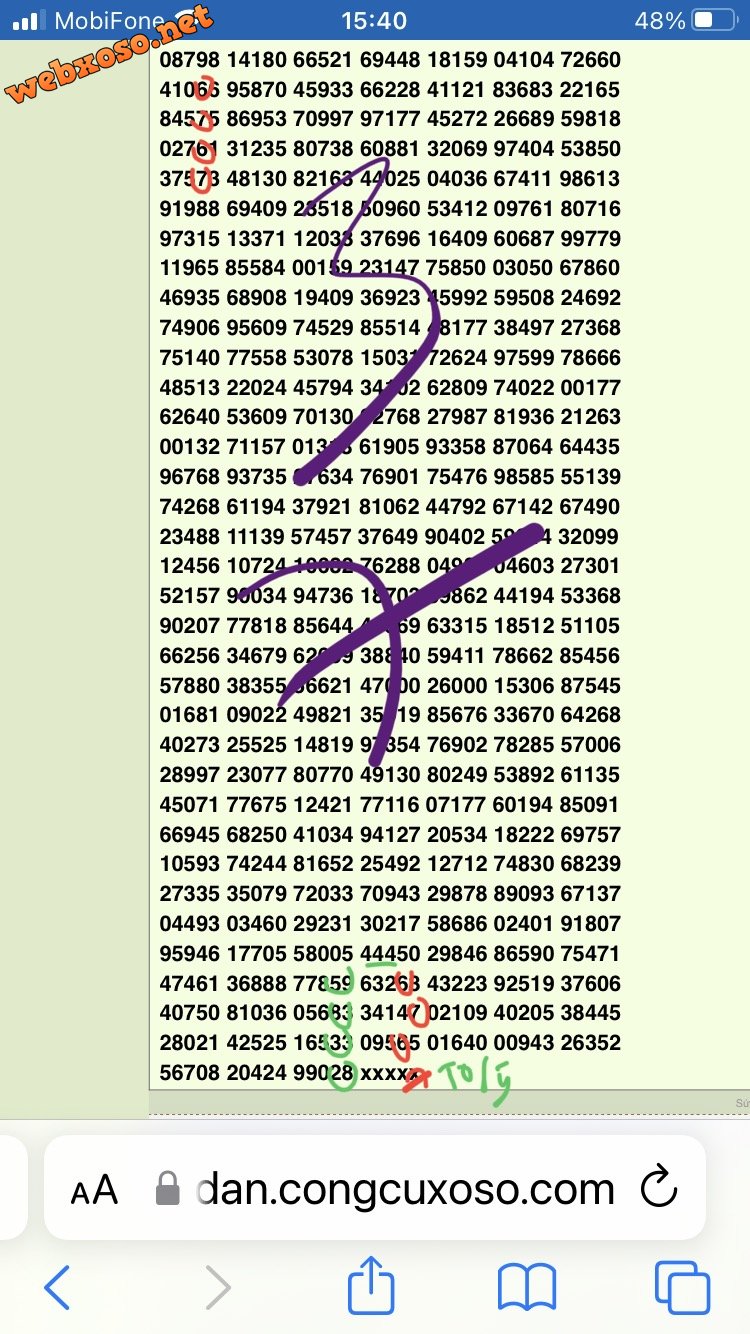Show all open tabs

click(x=682, y=1287)
